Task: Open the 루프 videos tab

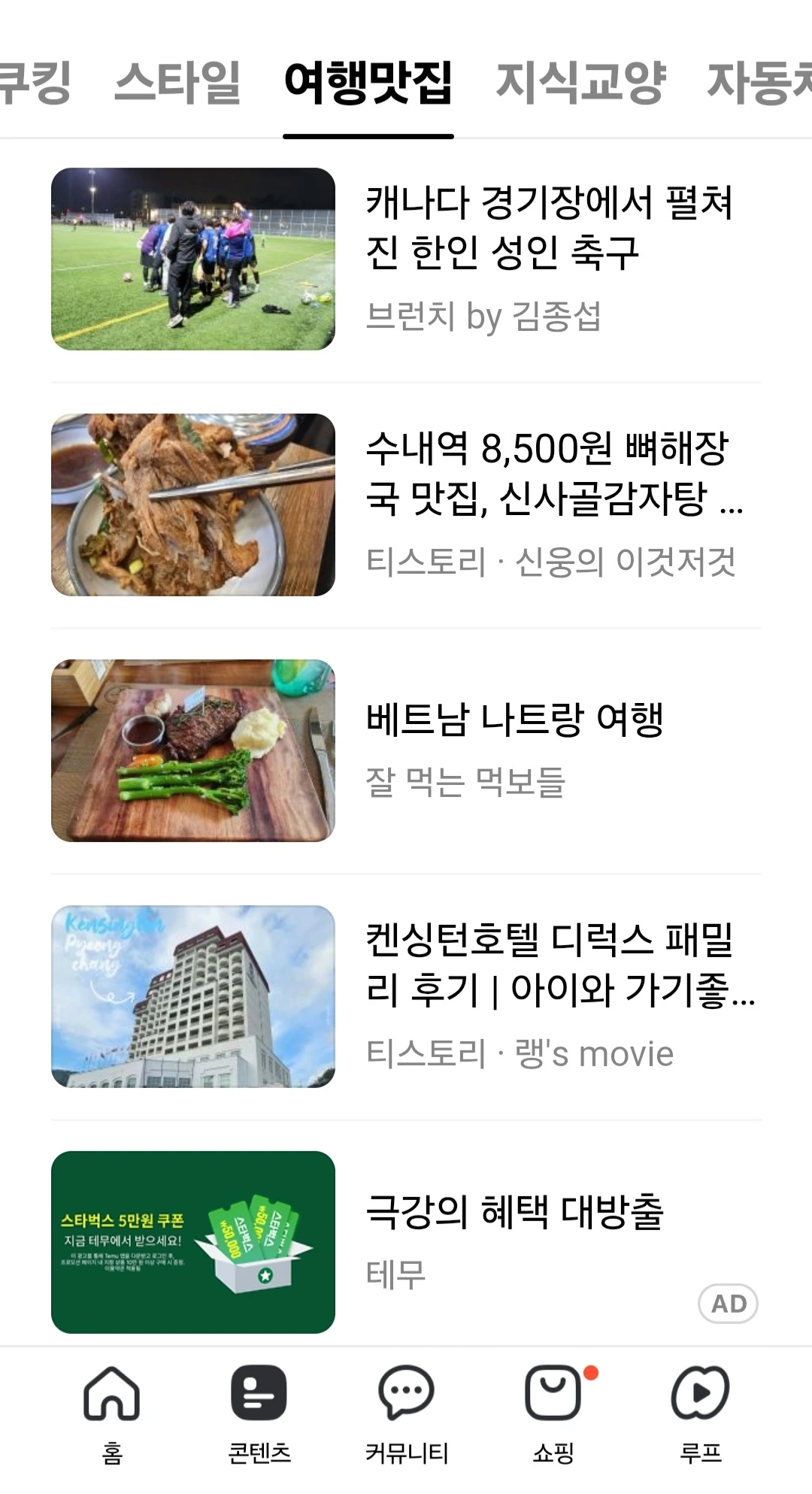Action: coord(700,1411)
